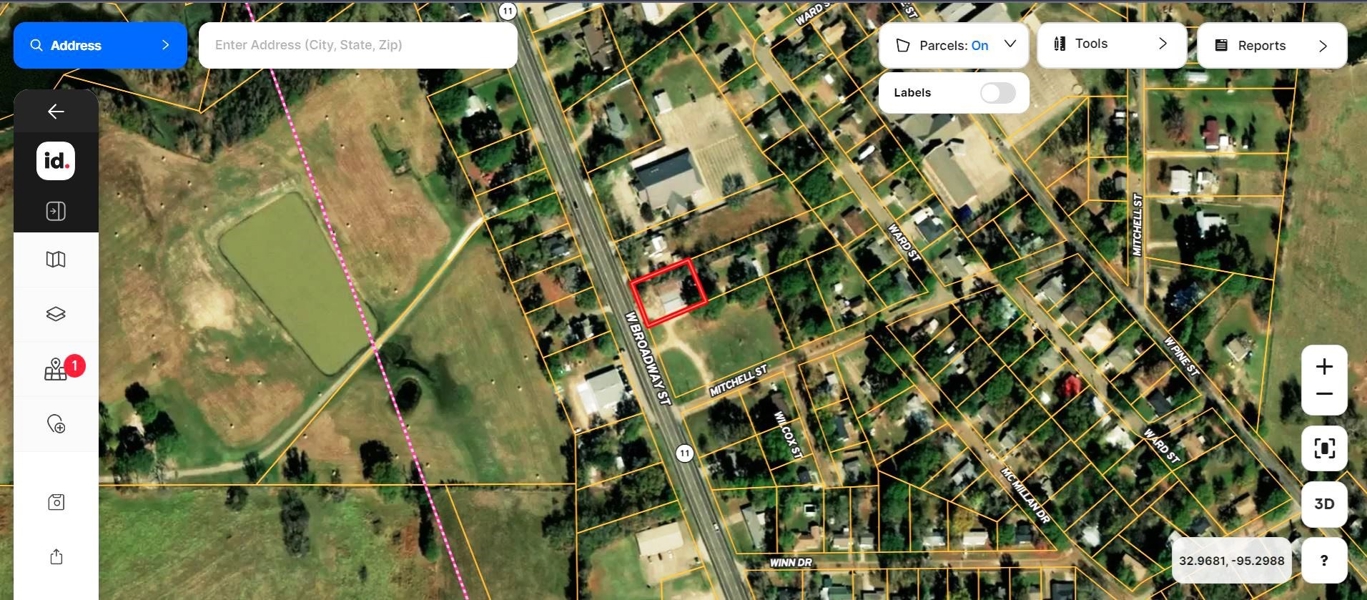The image size is (1367, 600).
Task: Share the current map
Action: tap(56, 557)
